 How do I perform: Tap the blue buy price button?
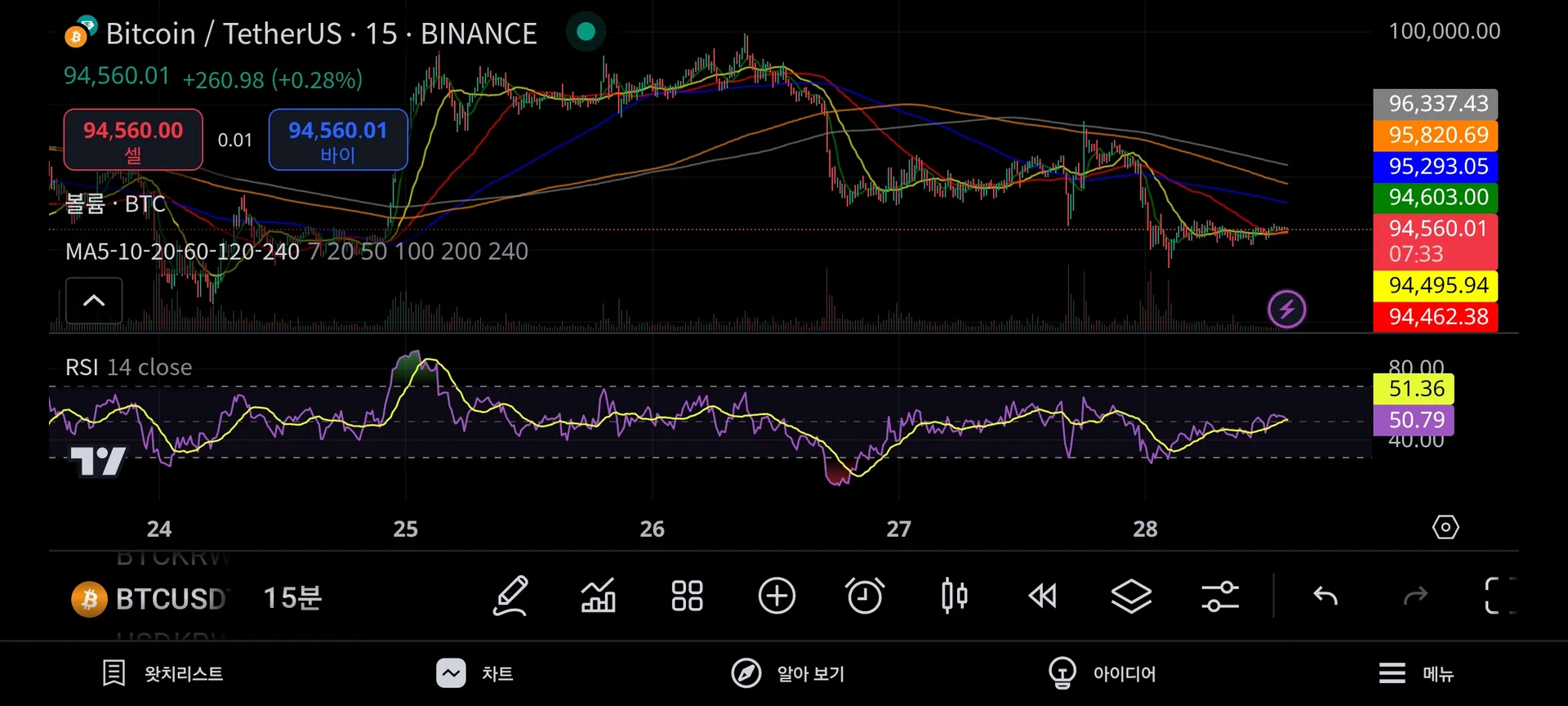[338, 140]
